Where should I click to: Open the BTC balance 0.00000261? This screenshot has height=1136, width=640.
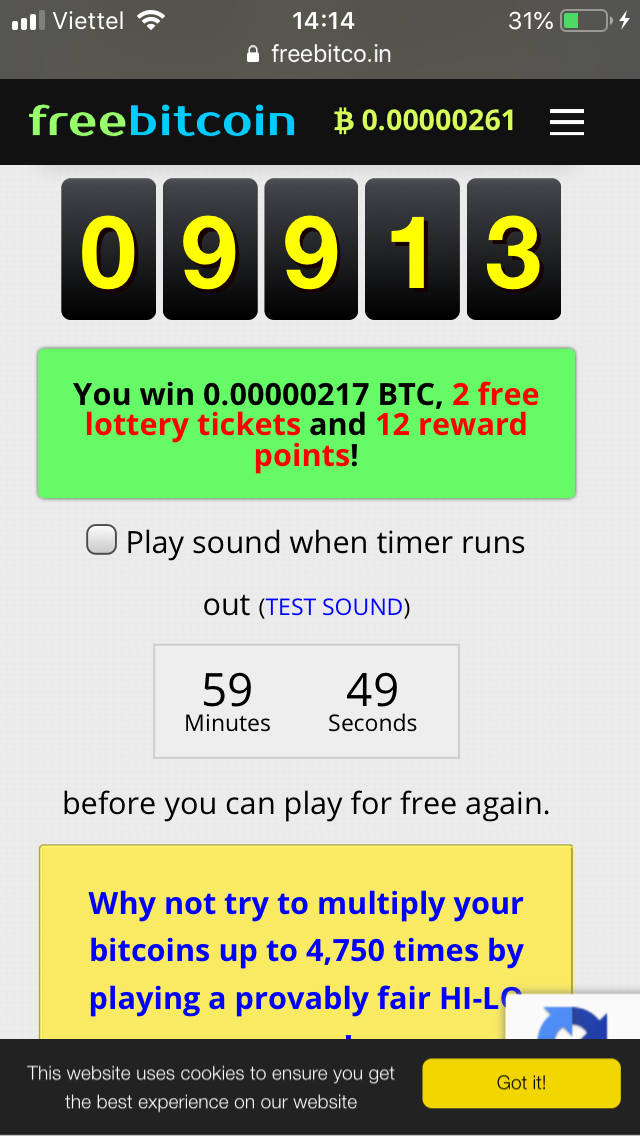point(426,122)
